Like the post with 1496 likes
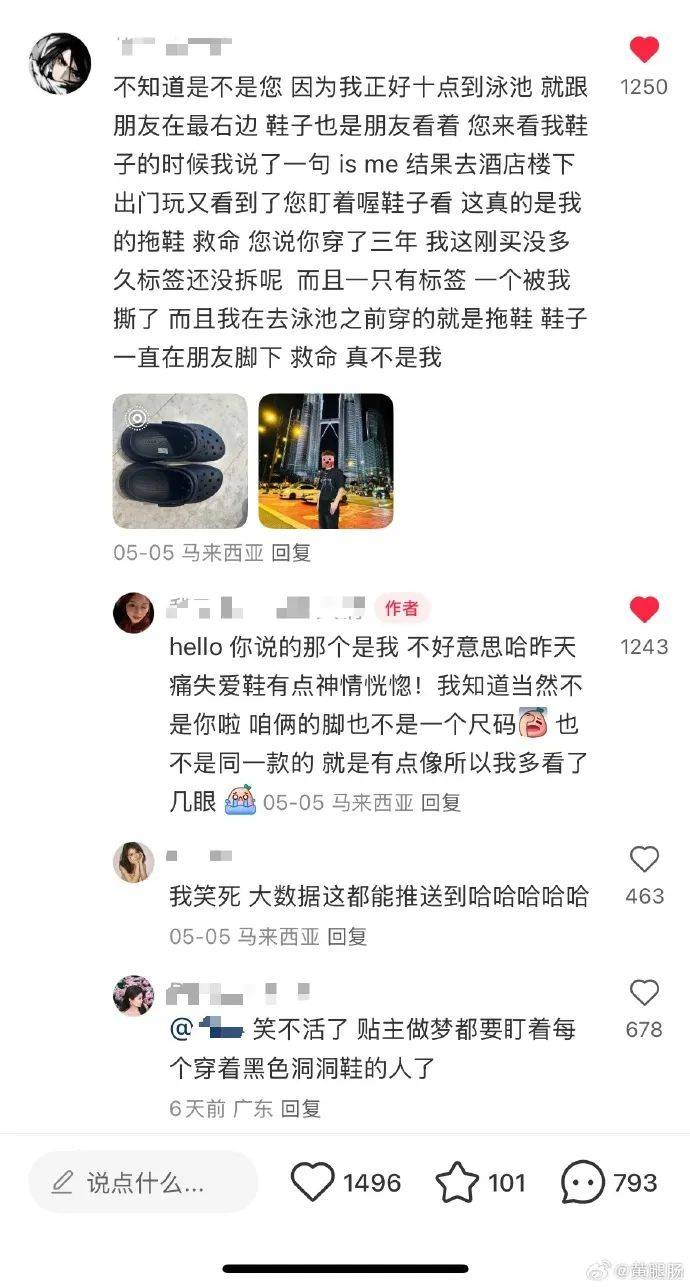This screenshot has width=690, height=1287. [312, 1183]
